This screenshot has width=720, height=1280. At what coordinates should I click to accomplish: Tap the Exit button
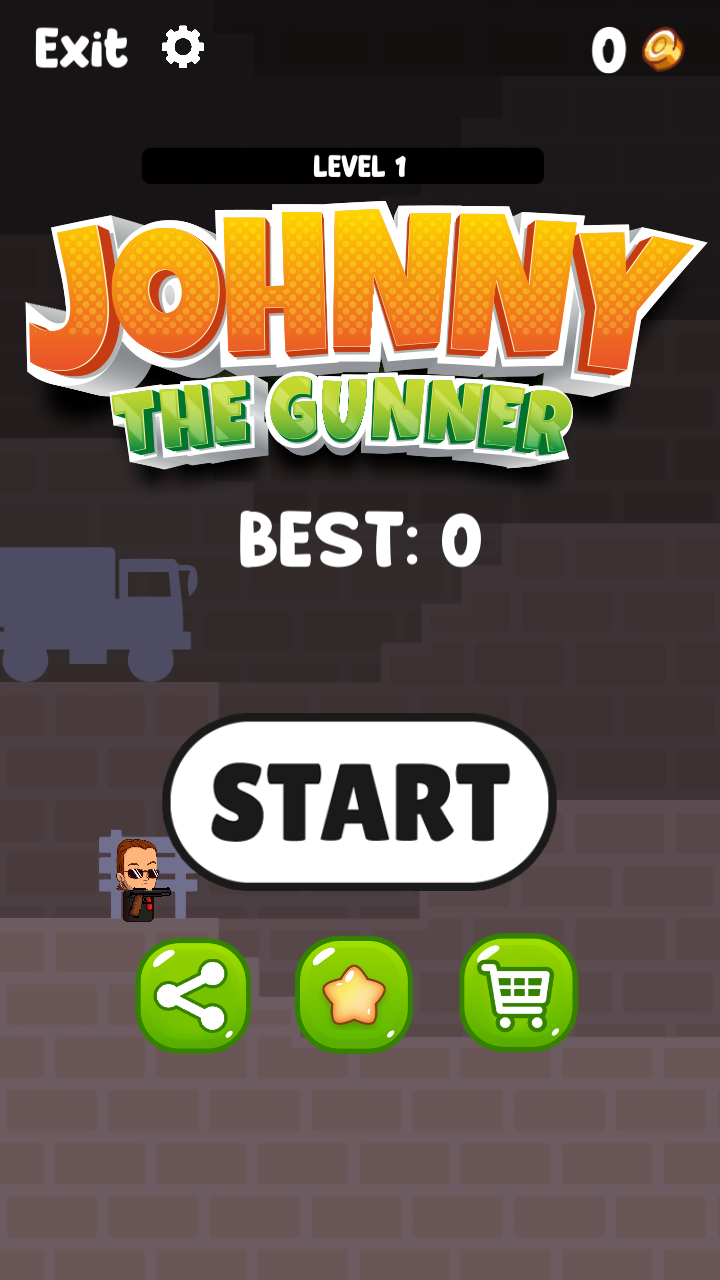point(81,48)
